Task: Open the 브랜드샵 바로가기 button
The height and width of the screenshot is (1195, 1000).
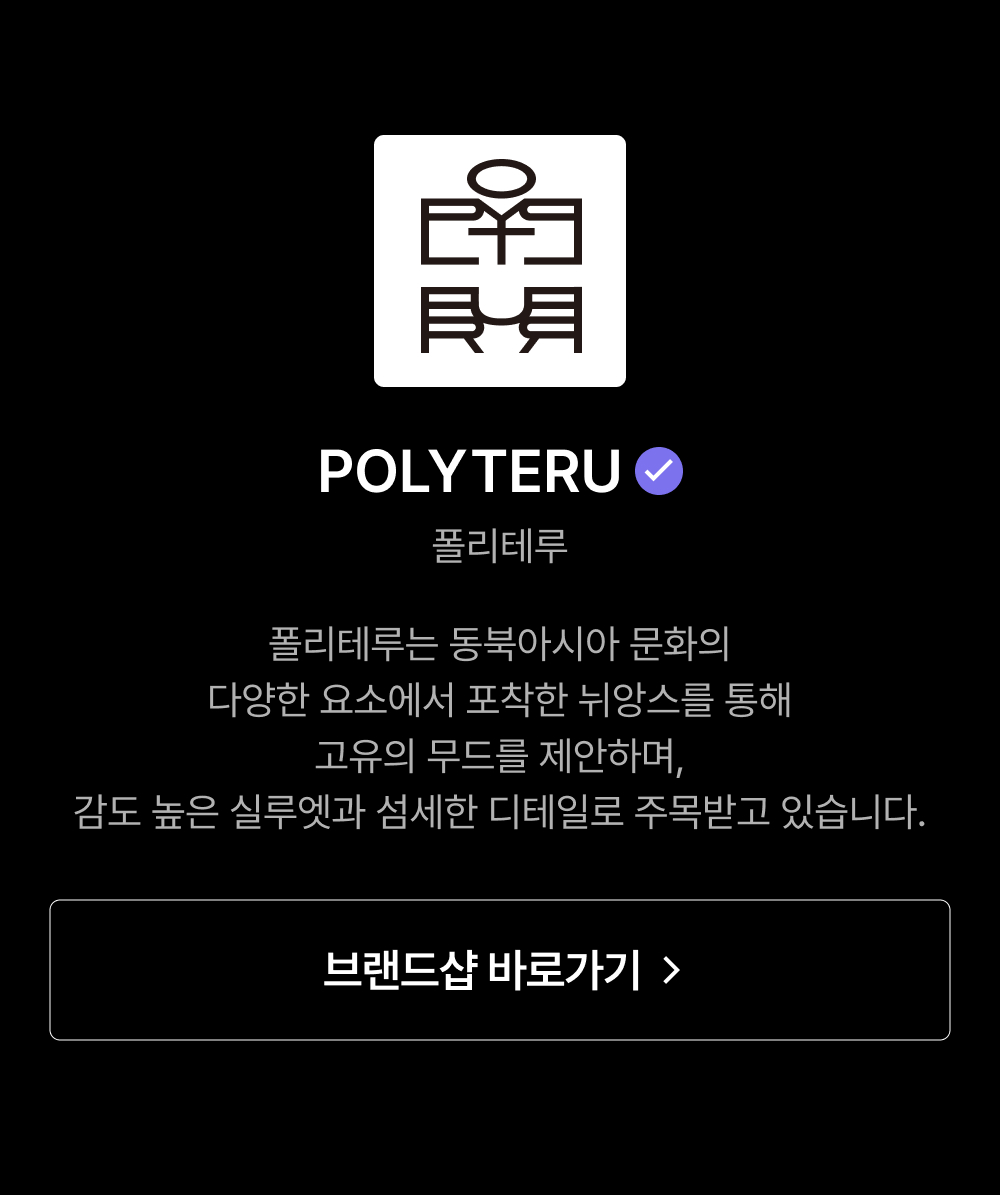Action: point(500,969)
